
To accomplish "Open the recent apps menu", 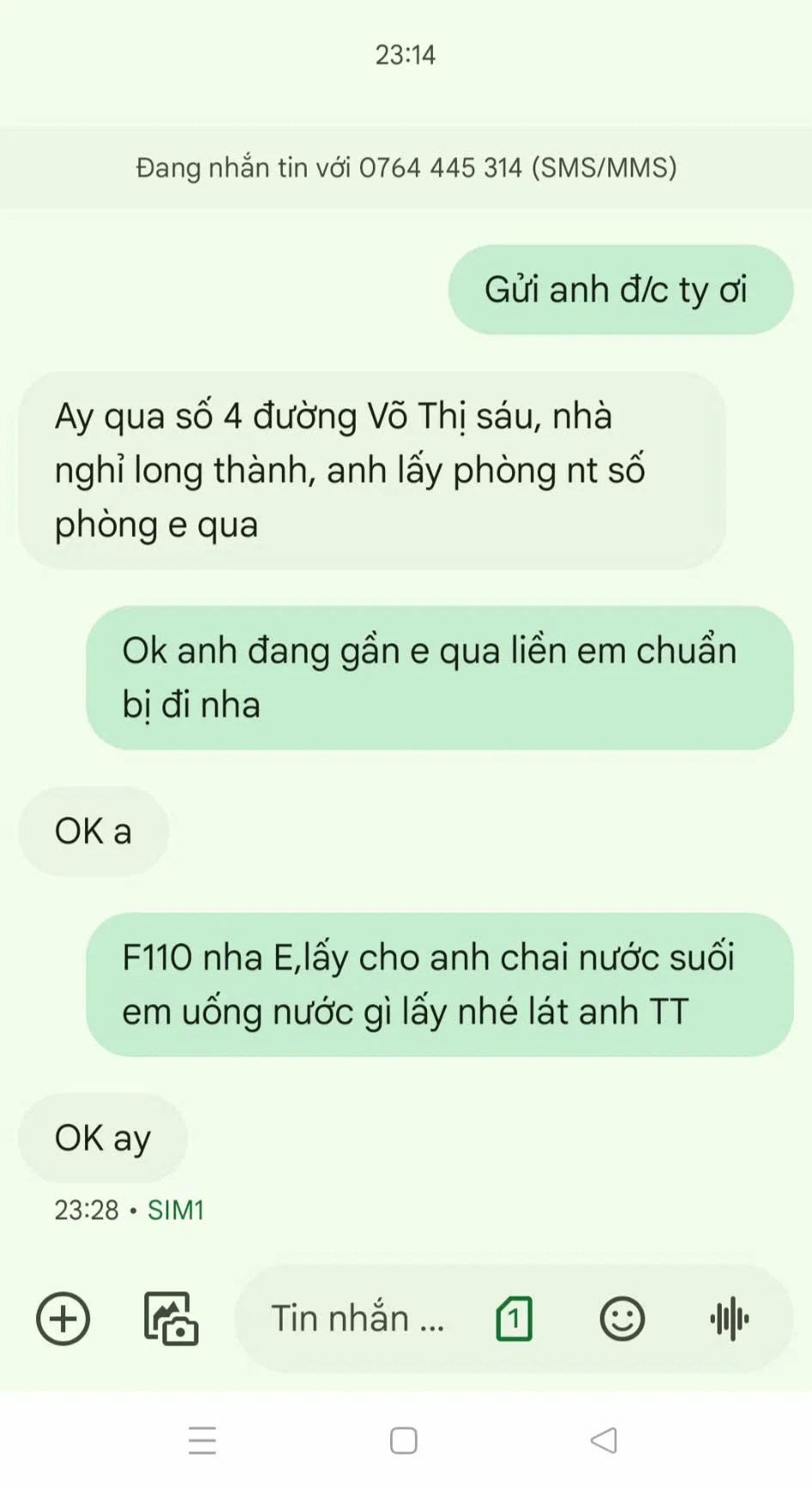I will click(x=202, y=1440).
